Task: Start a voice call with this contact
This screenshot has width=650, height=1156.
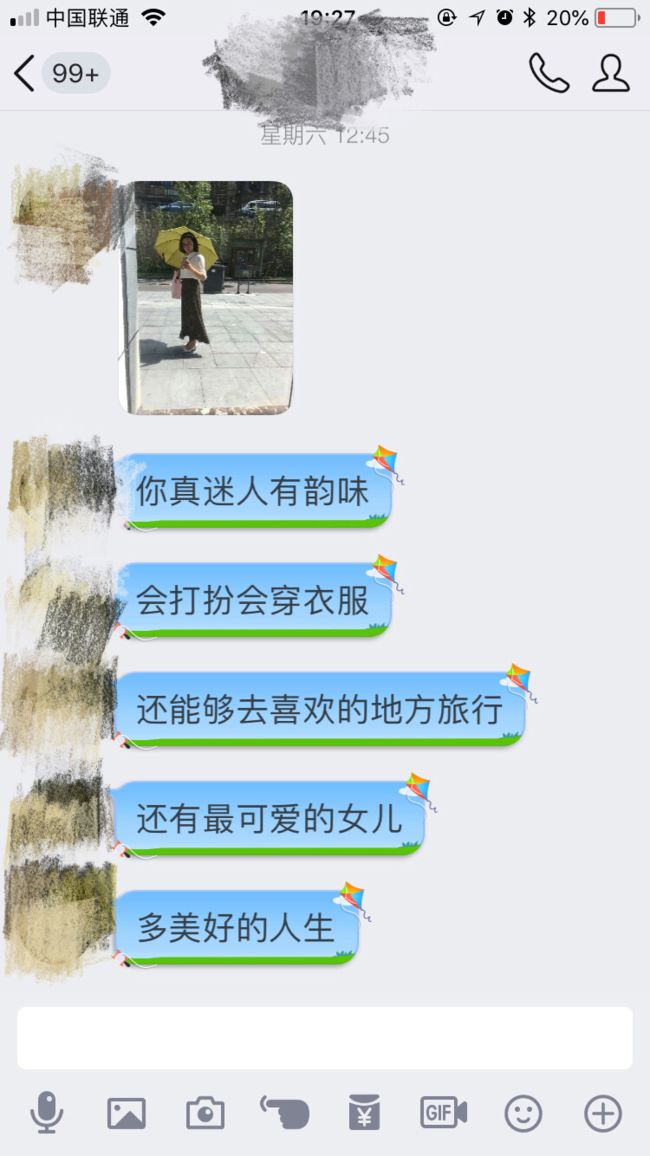Action: 549,72
